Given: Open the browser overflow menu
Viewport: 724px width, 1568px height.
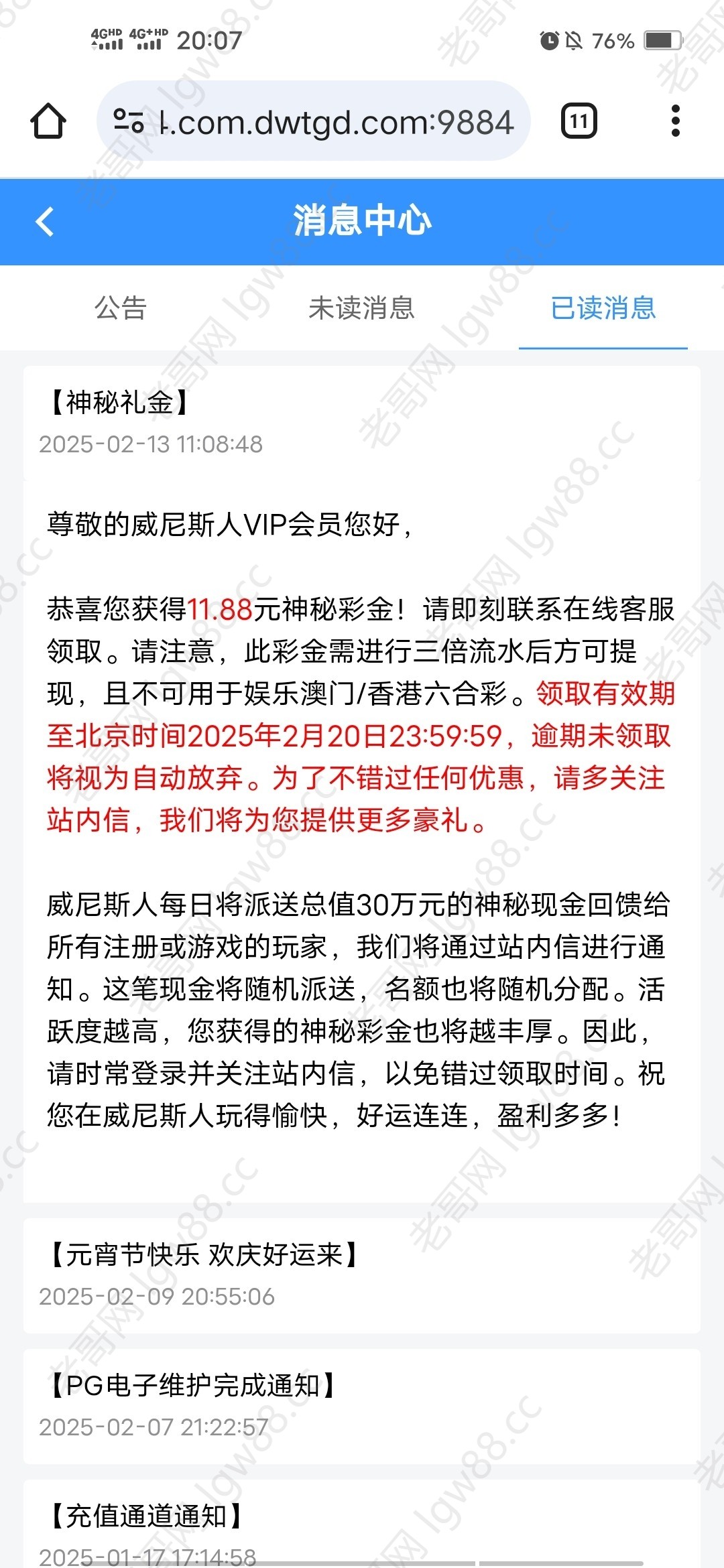Looking at the screenshot, I should pyautogui.click(x=675, y=121).
